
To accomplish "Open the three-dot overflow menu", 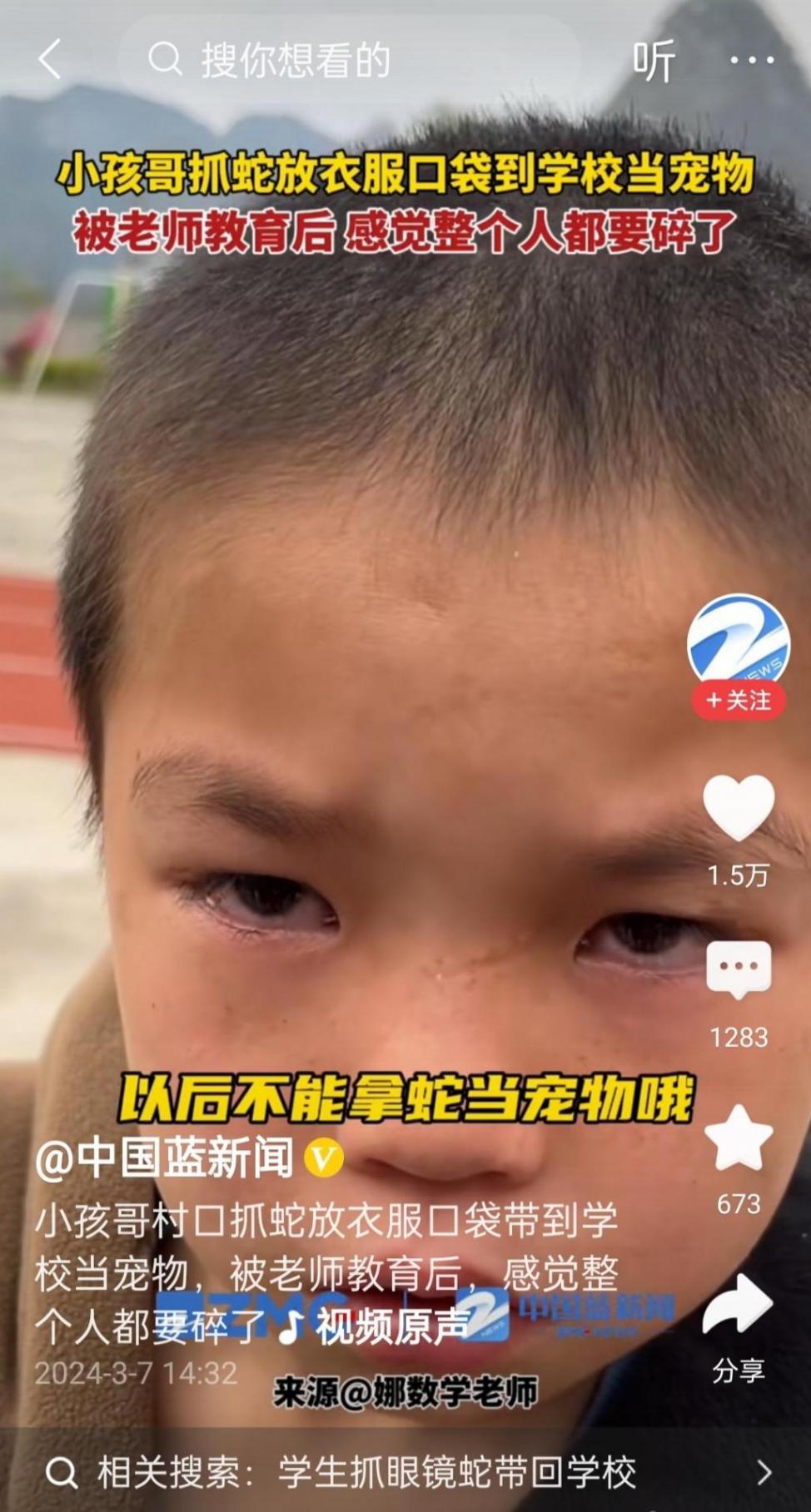I will point(752,60).
